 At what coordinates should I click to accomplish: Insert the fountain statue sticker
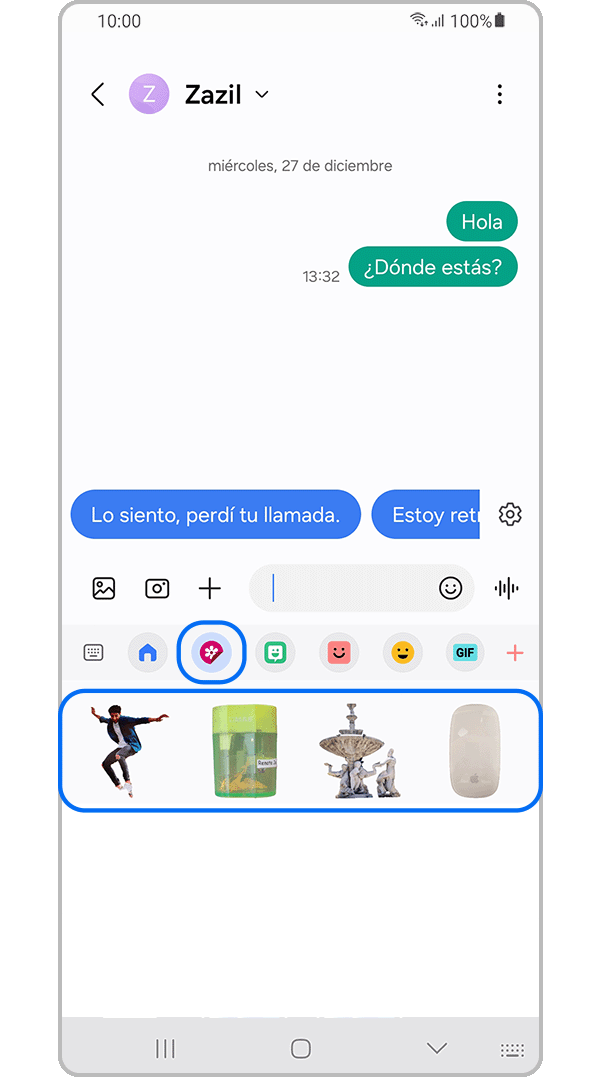357,750
